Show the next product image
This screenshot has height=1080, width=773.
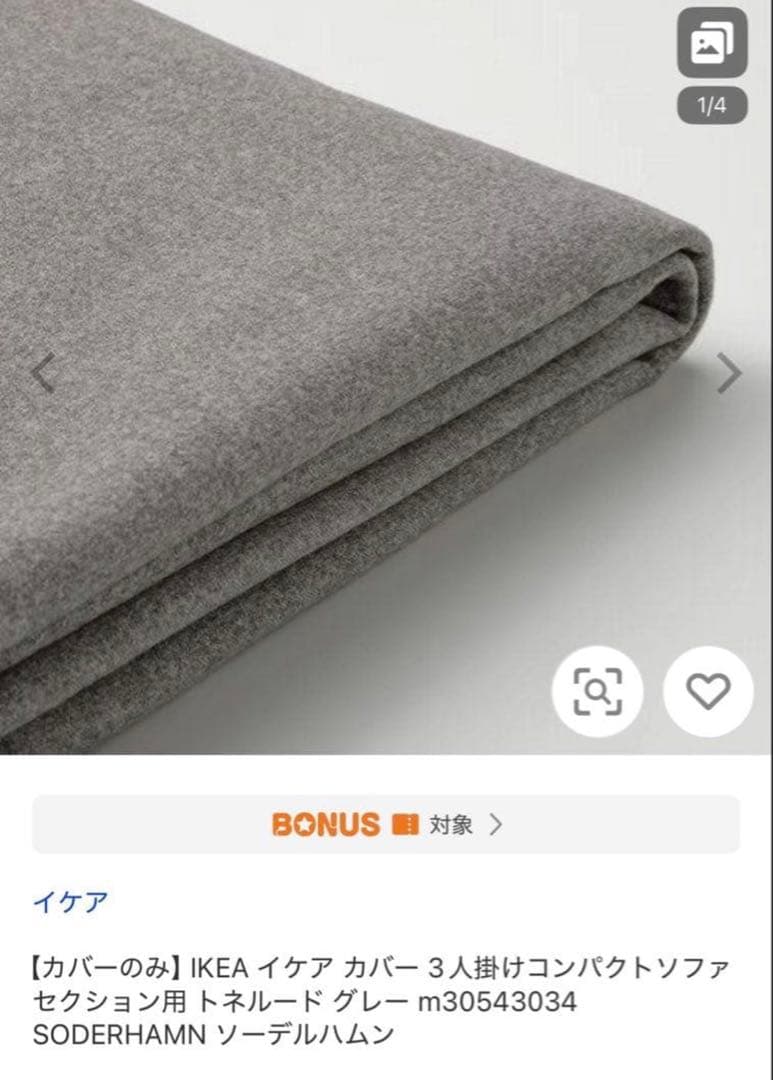point(730,374)
